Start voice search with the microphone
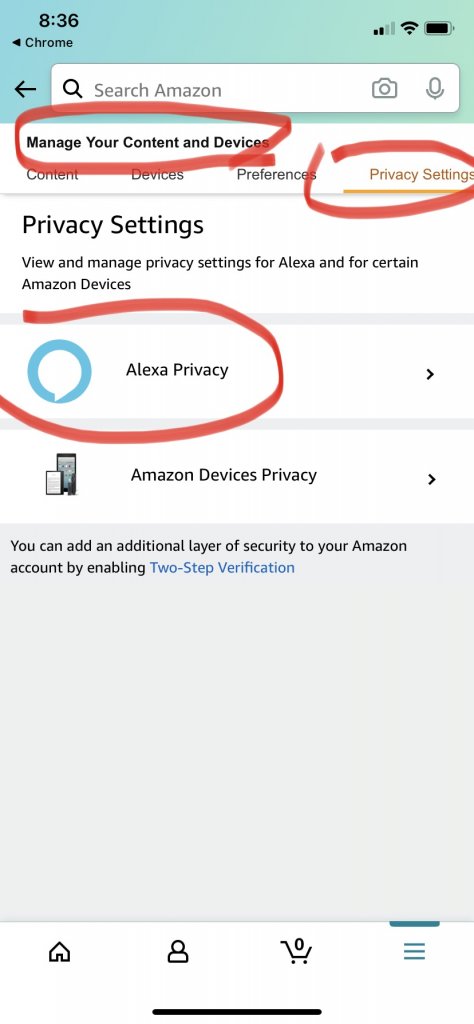Viewport: 474px width, 1024px height. tap(435, 89)
